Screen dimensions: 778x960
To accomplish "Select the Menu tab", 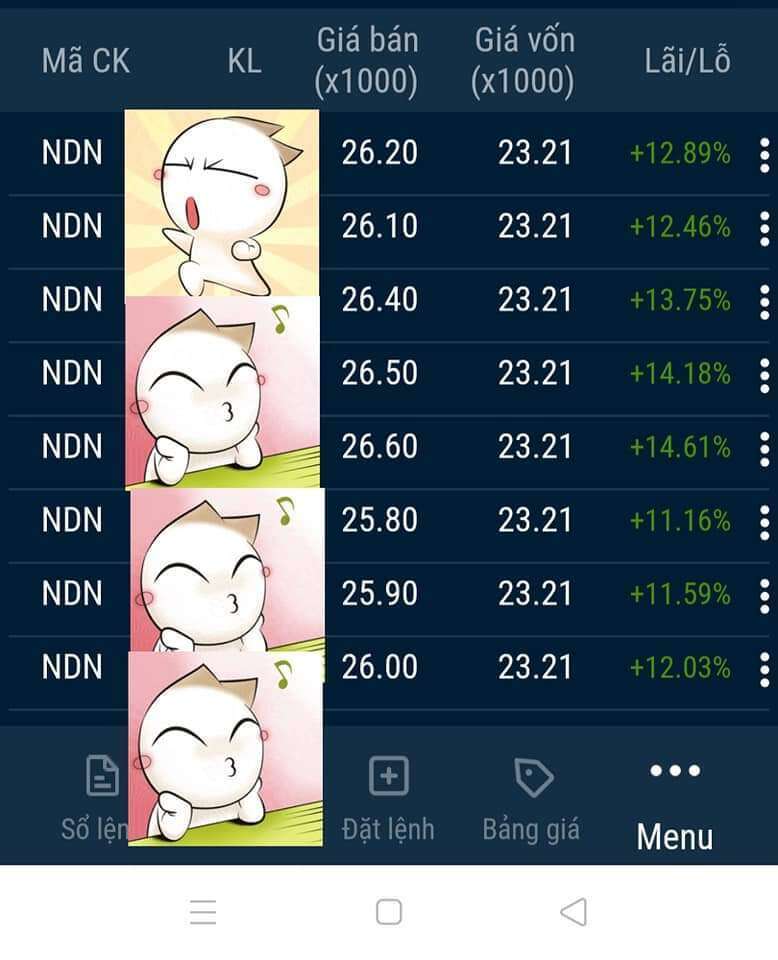I will tap(675, 805).
